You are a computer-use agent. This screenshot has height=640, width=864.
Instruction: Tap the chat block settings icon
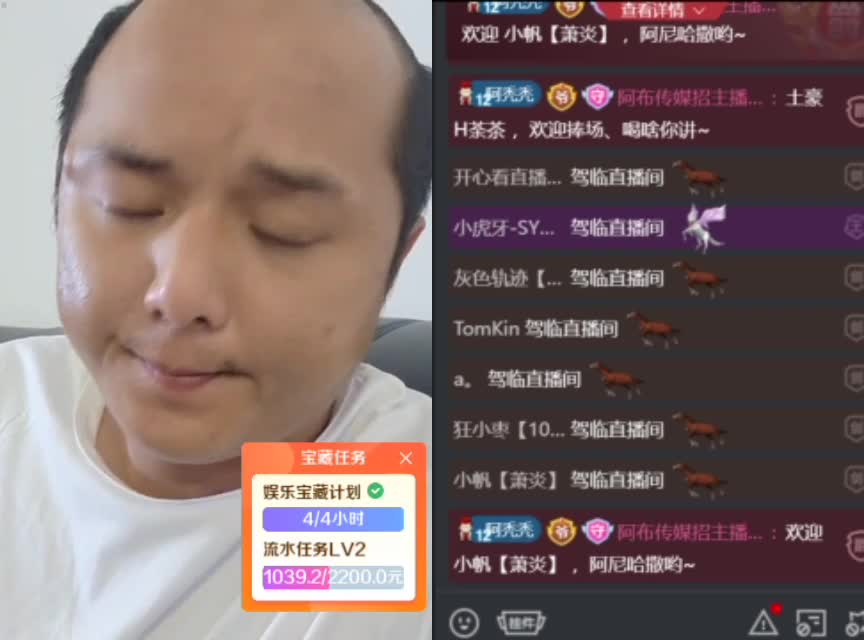(x=810, y=622)
